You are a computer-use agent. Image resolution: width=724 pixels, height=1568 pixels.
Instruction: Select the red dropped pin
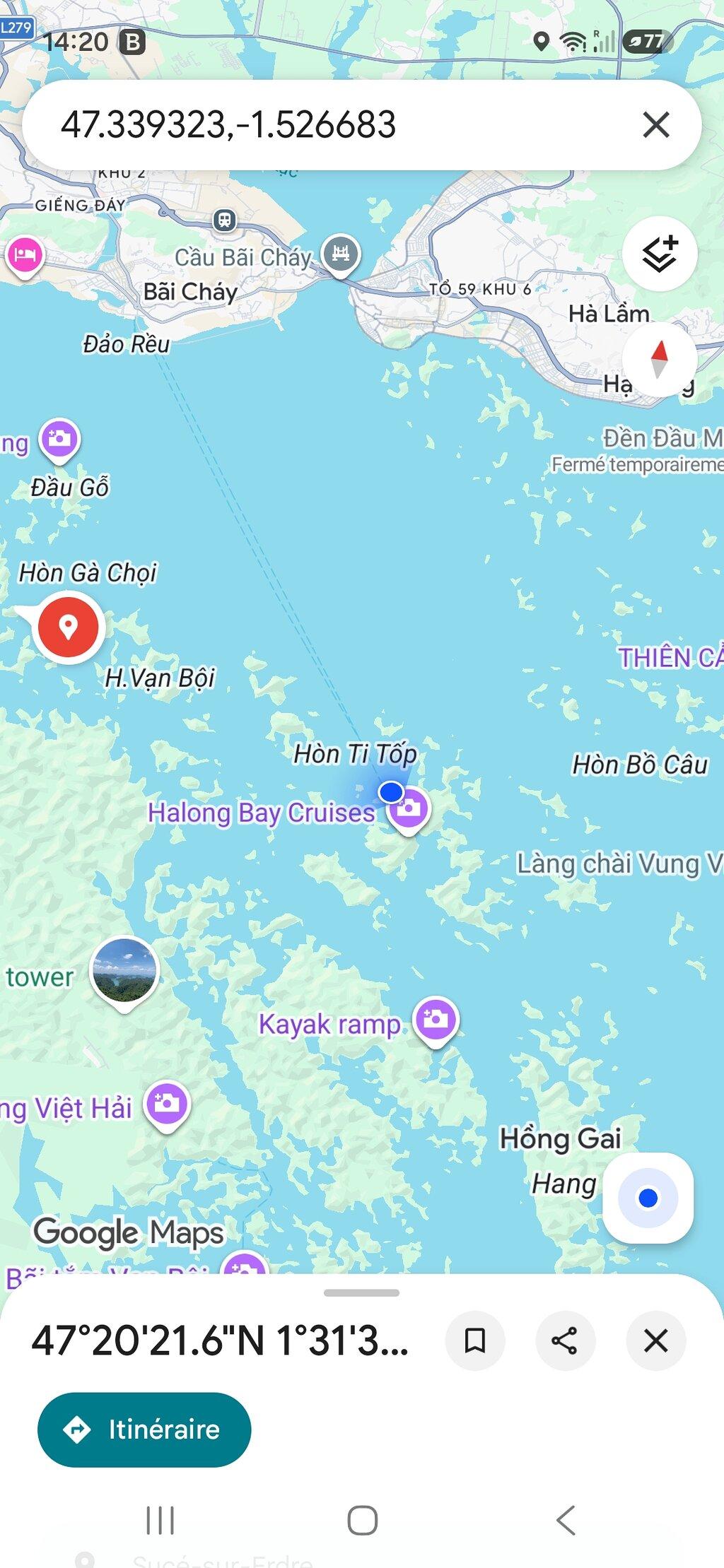click(x=68, y=627)
